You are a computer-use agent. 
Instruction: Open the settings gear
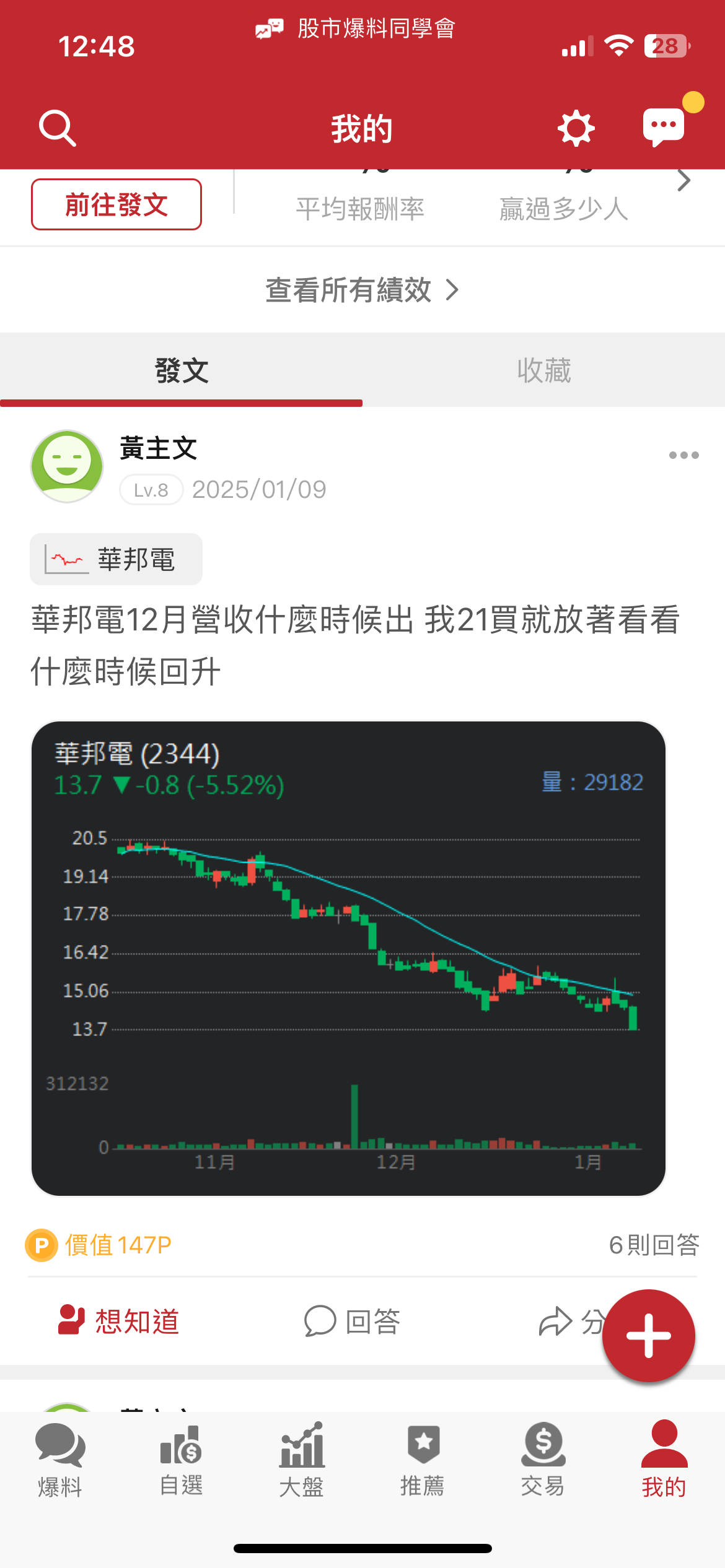[x=576, y=128]
